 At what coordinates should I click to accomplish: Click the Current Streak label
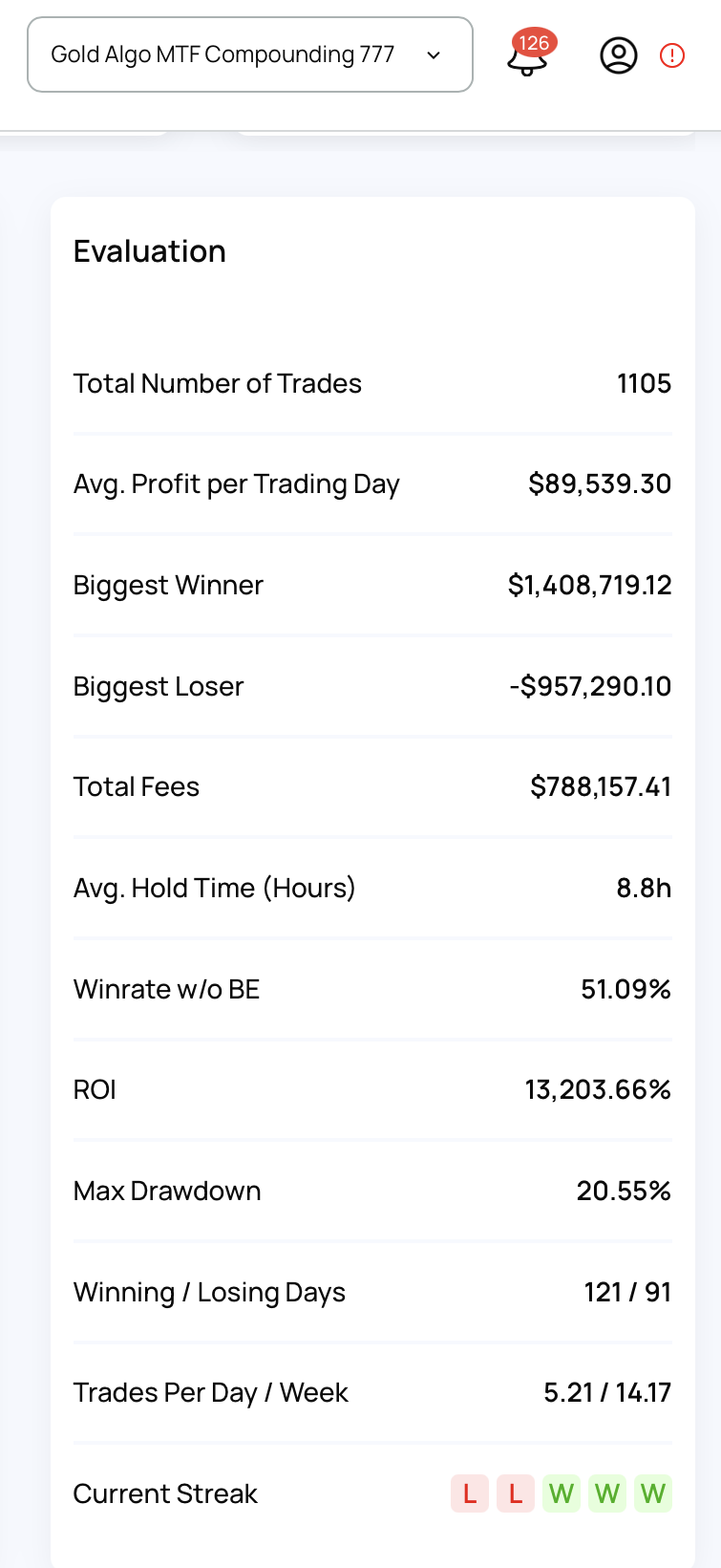164,1493
